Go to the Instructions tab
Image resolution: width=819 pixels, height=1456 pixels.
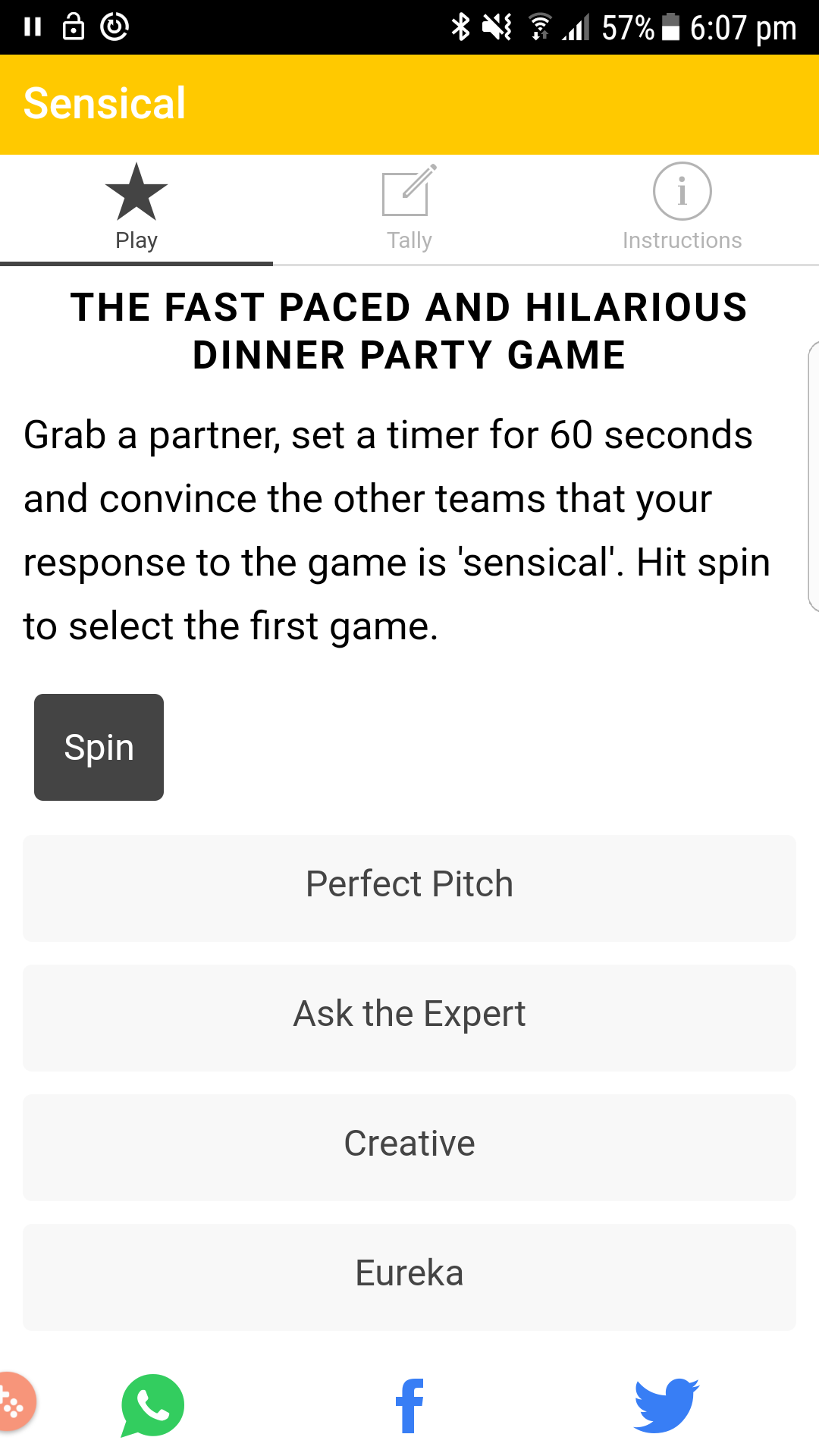coord(682,209)
